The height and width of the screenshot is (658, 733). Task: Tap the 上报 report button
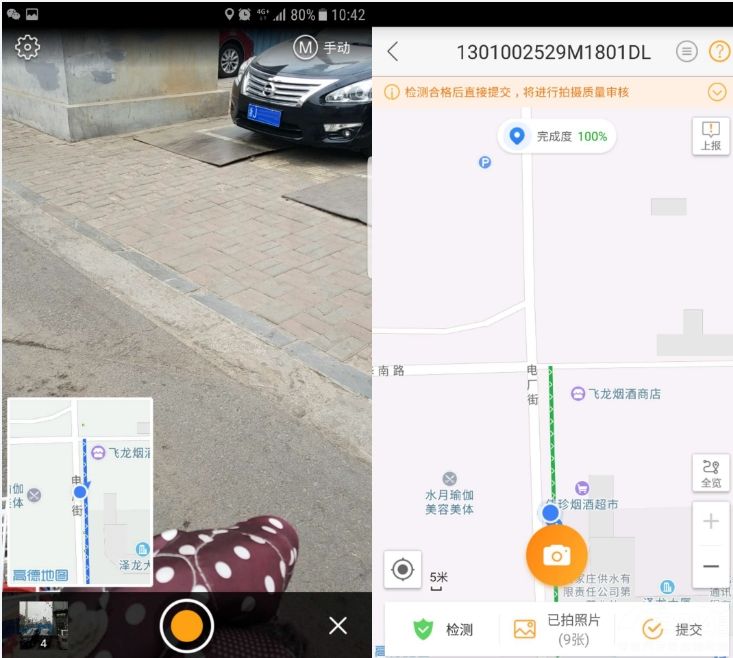pyautogui.click(x=710, y=136)
